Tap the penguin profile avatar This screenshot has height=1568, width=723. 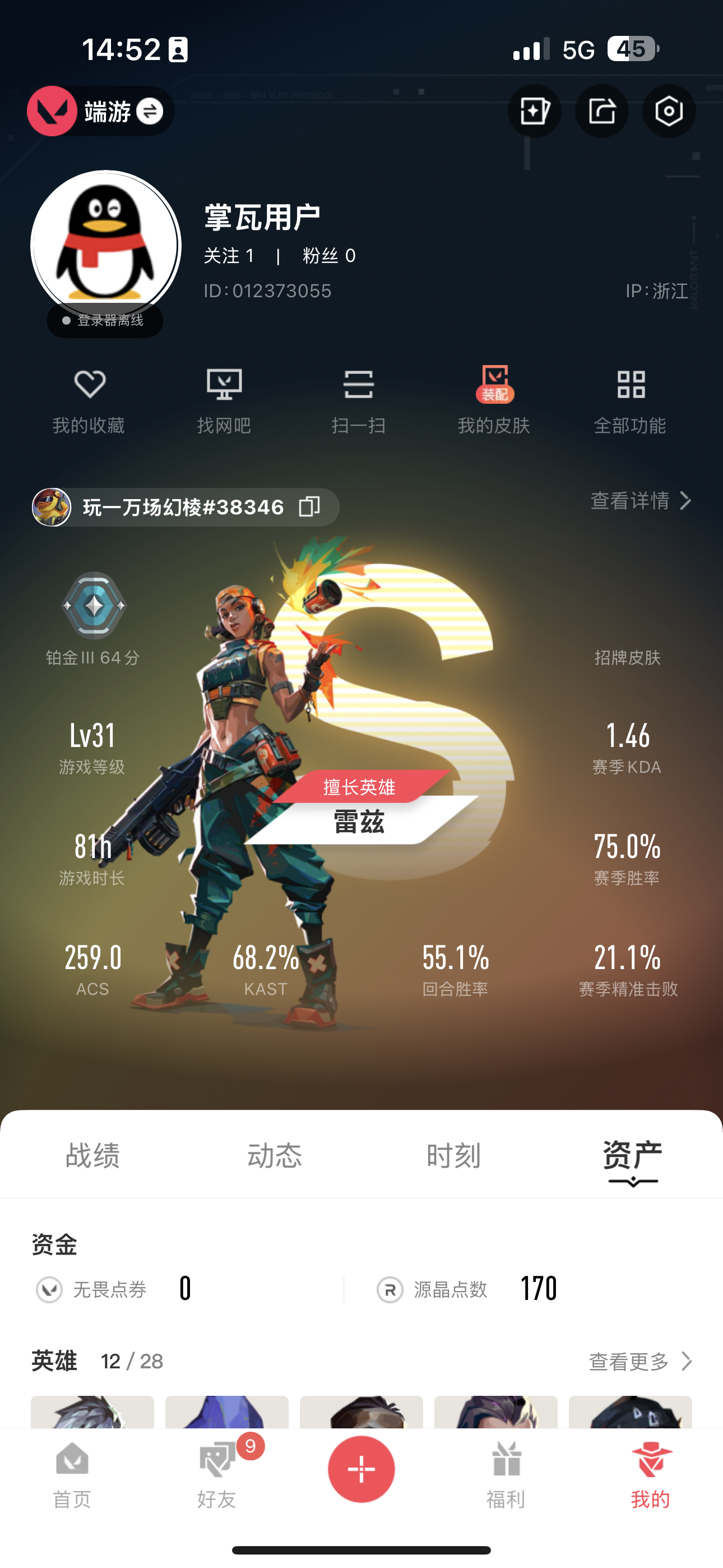(x=106, y=245)
